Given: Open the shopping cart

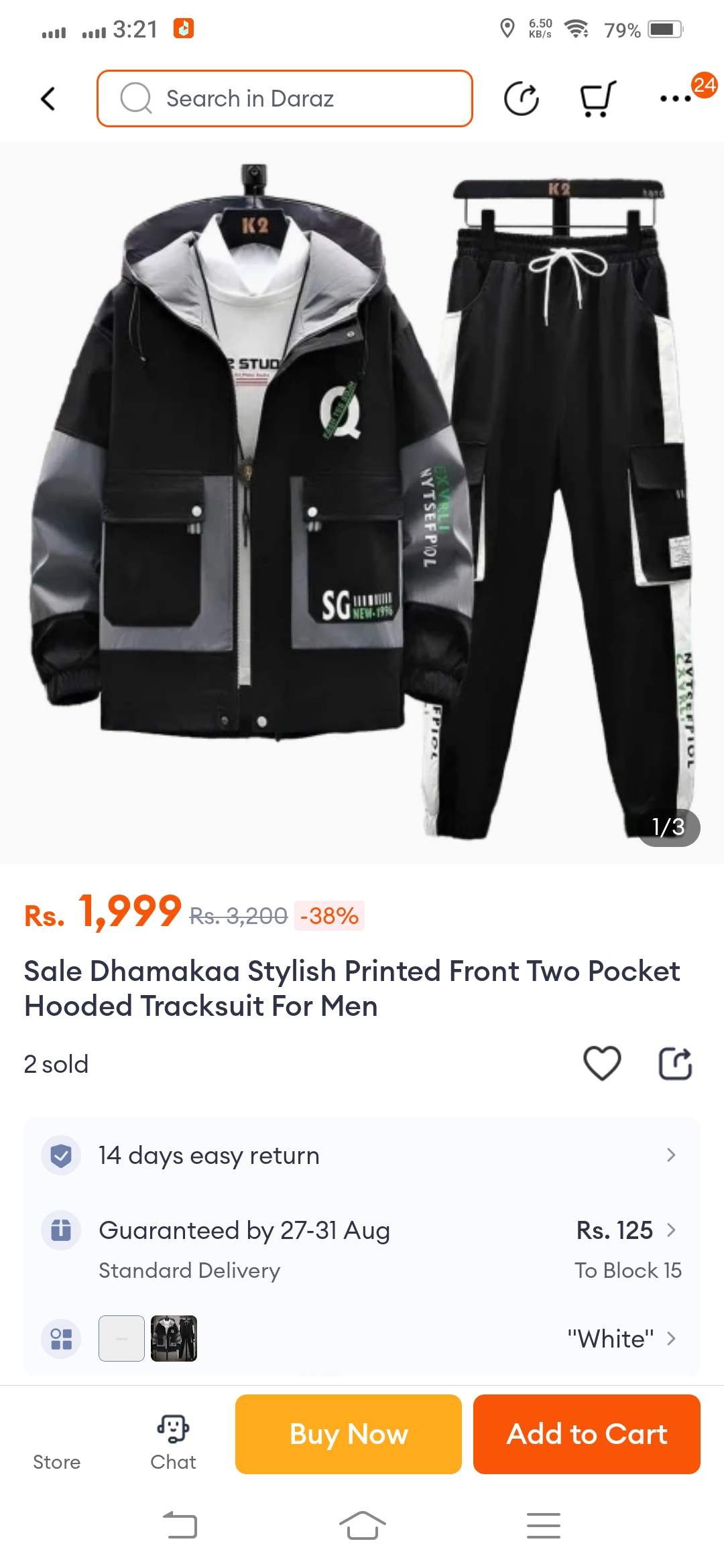Looking at the screenshot, I should [597, 99].
